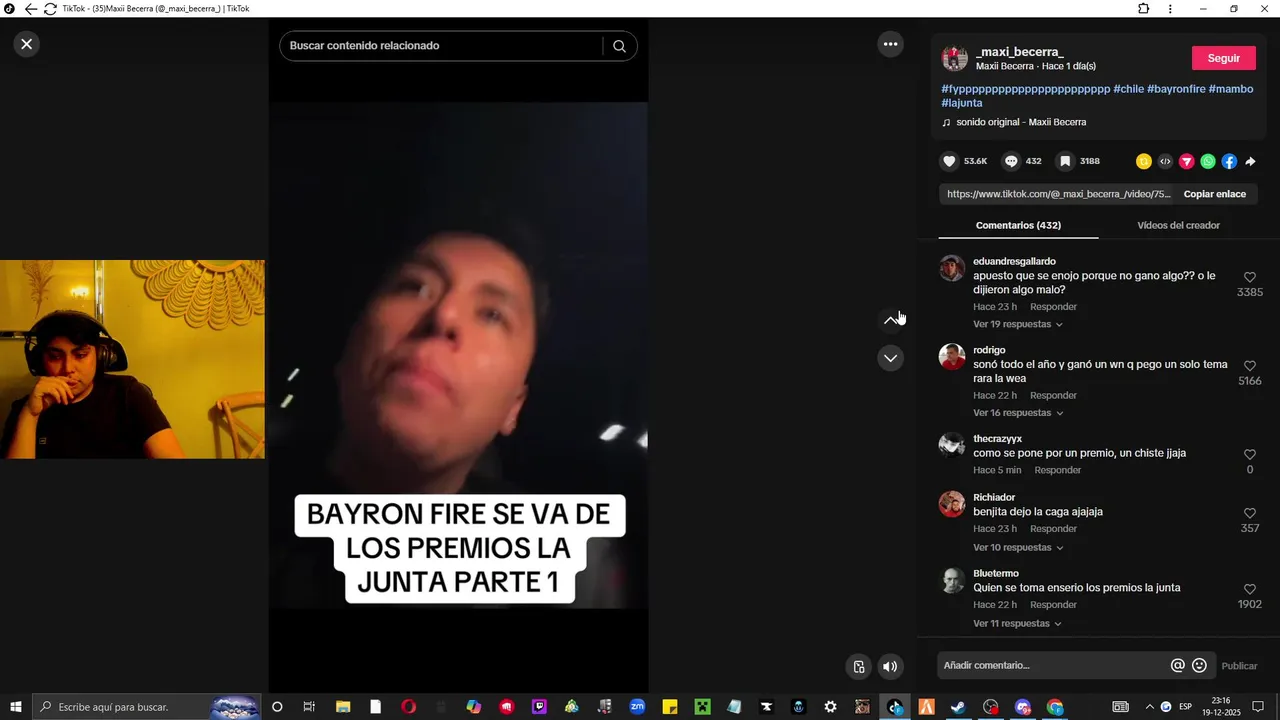
Task: Go to the previous video
Action: click(x=890, y=320)
